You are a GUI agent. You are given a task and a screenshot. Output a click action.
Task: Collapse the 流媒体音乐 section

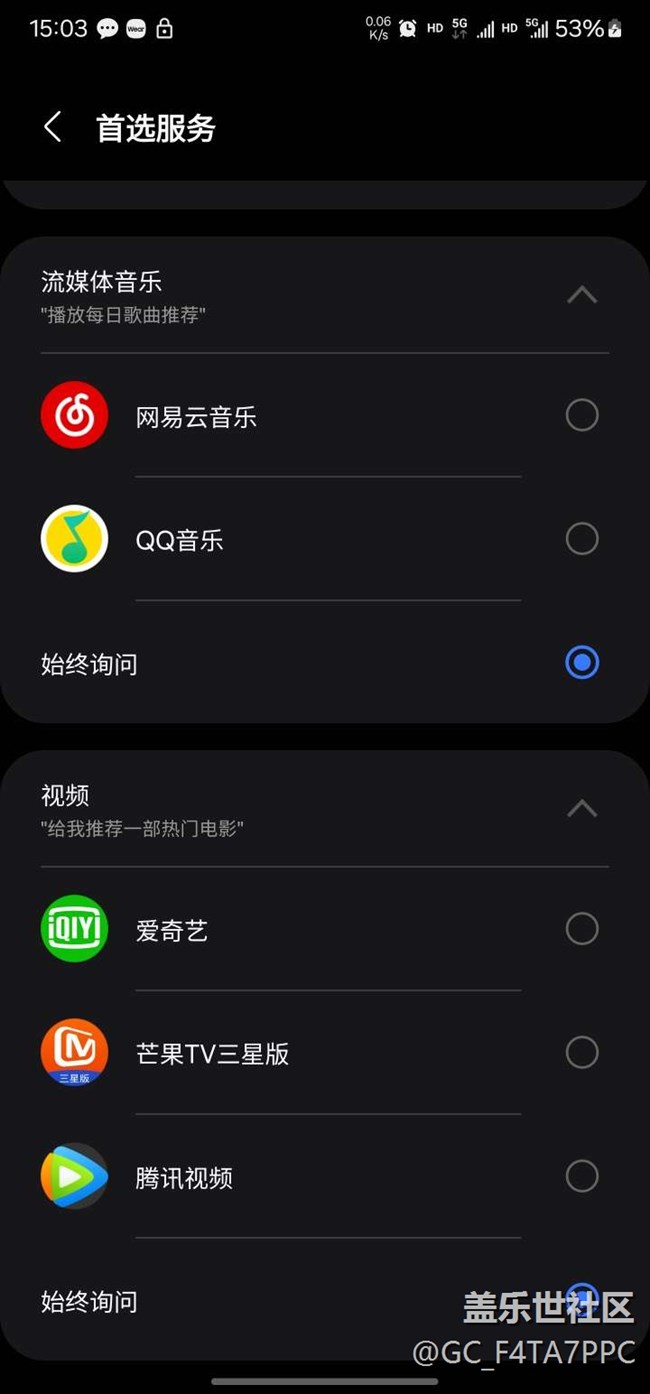581,295
